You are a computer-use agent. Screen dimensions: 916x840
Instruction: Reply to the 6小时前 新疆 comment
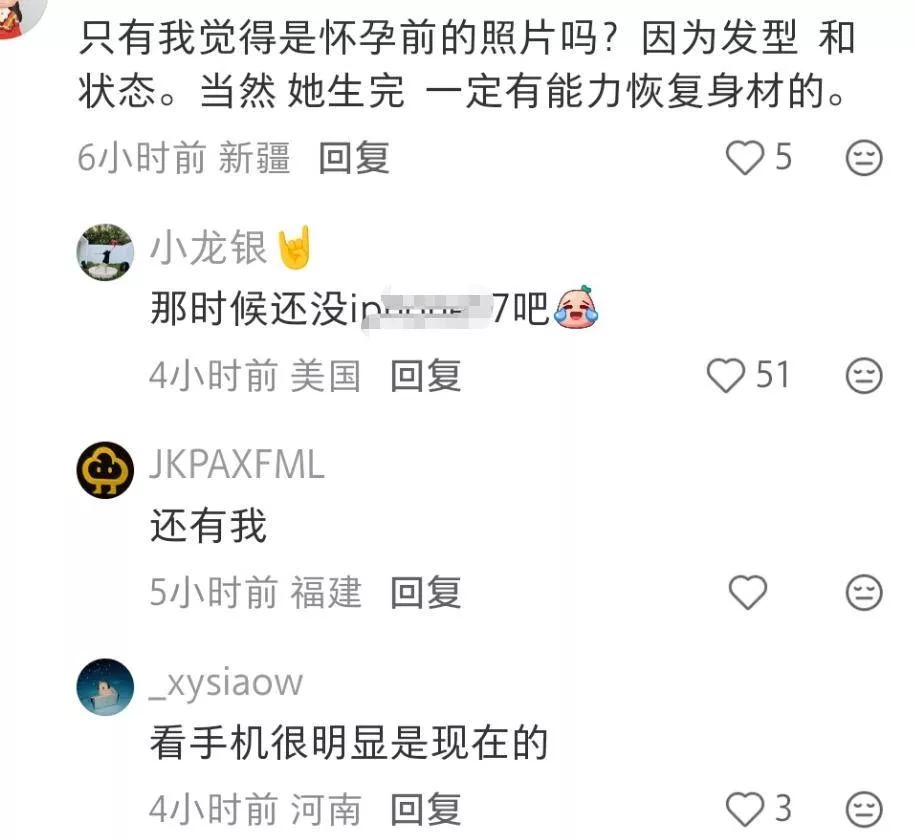pos(354,158)
